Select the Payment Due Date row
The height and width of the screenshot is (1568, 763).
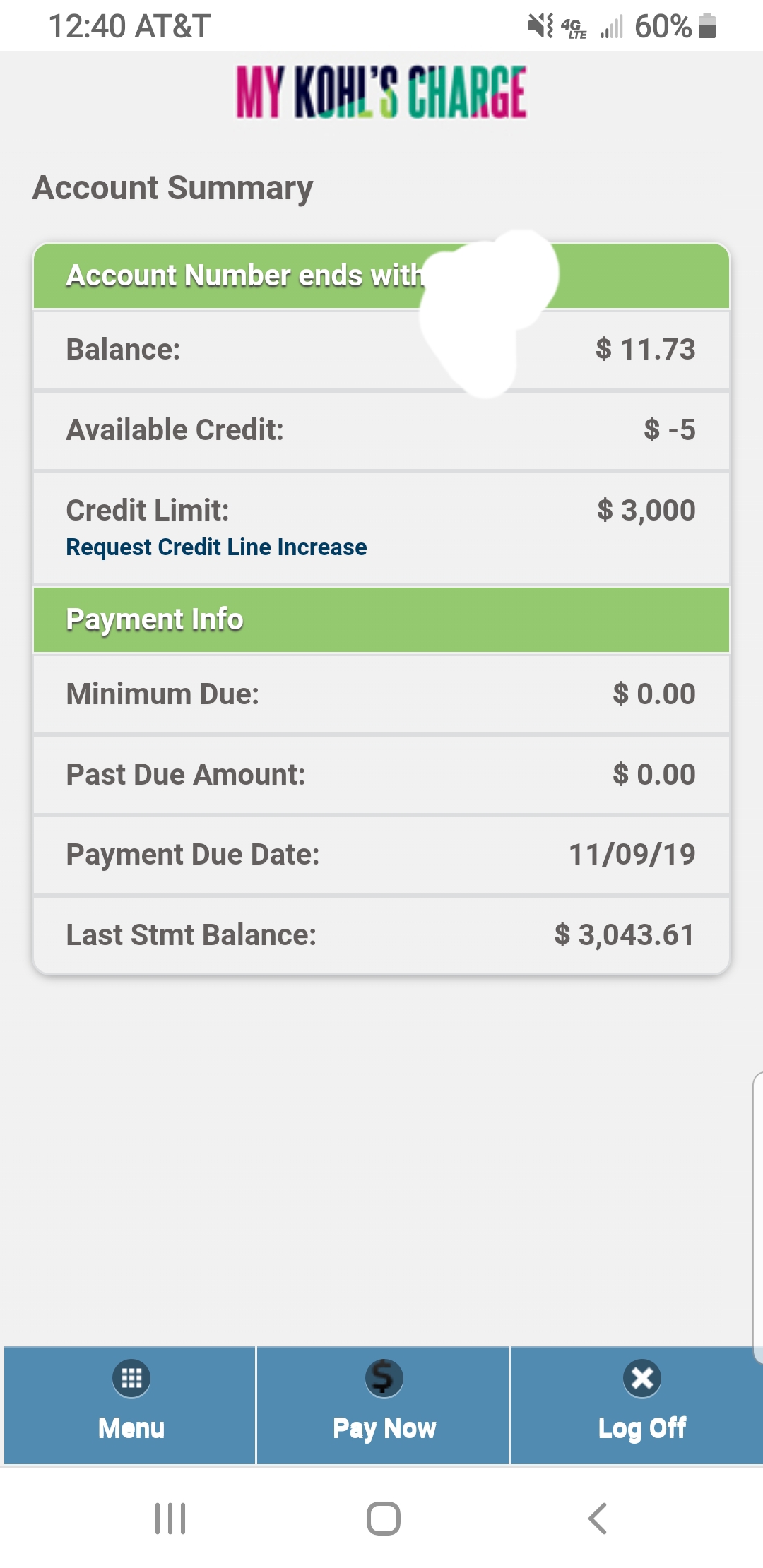381,855
